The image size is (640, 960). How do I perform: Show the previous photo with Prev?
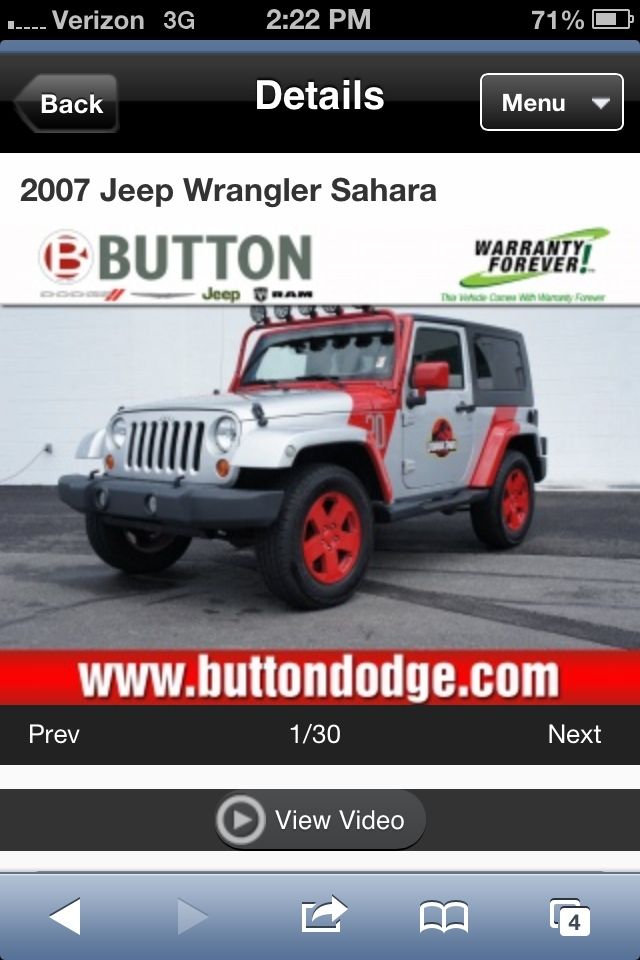pyautogui.click(x=54, y=734)
